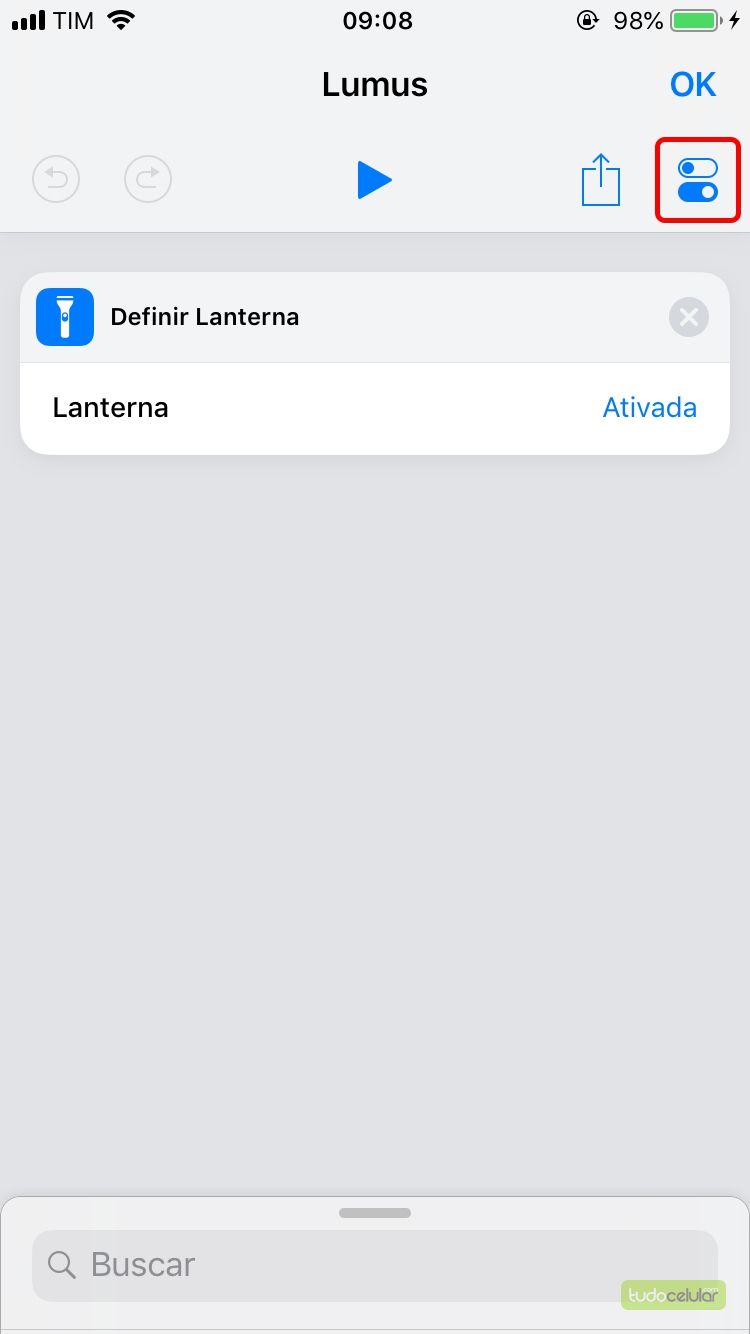750x1334 pixels.
Task: Undo the last change
Action: coord(56,180)
